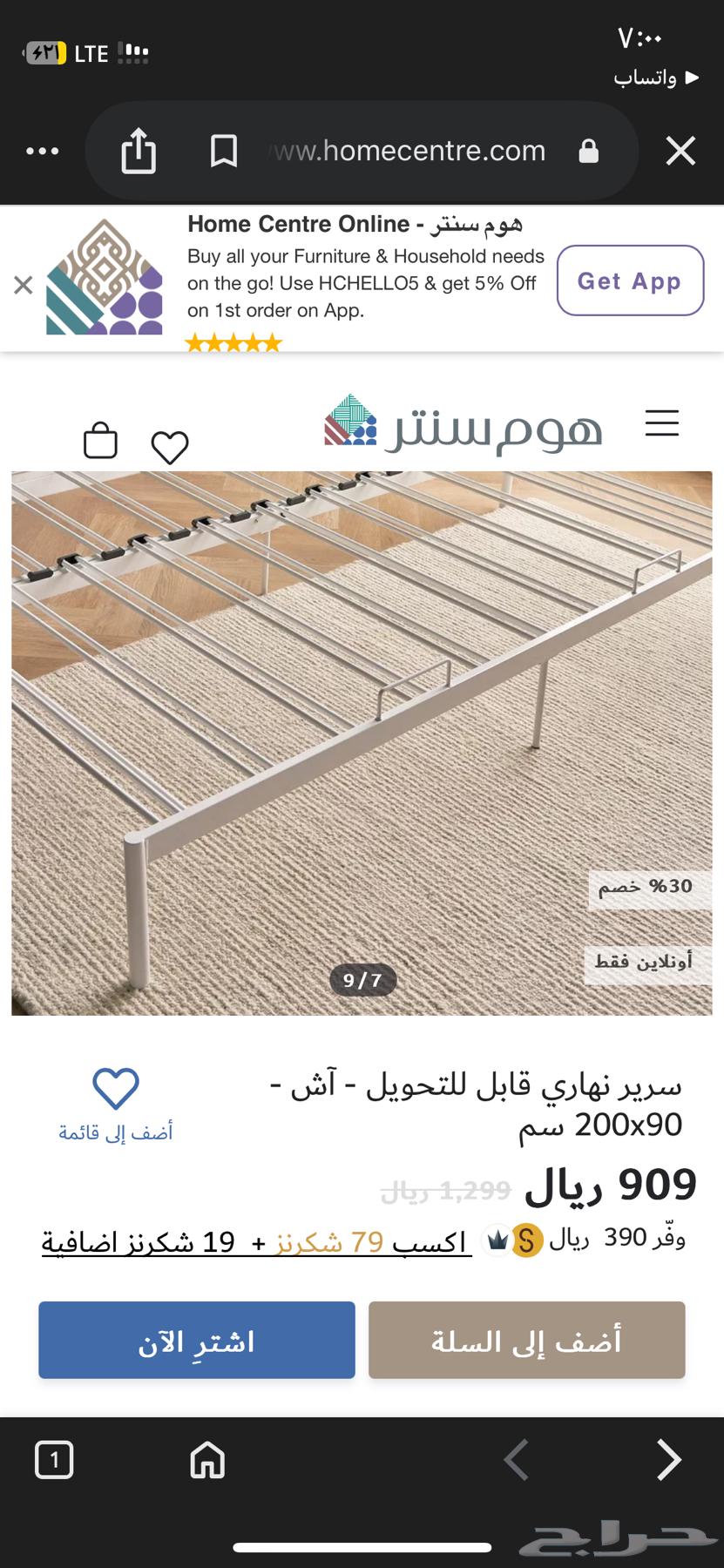Viewport: 724px width, 1568px height.
Task: Open the shopping bag
Action: click(x=100, y=441)
